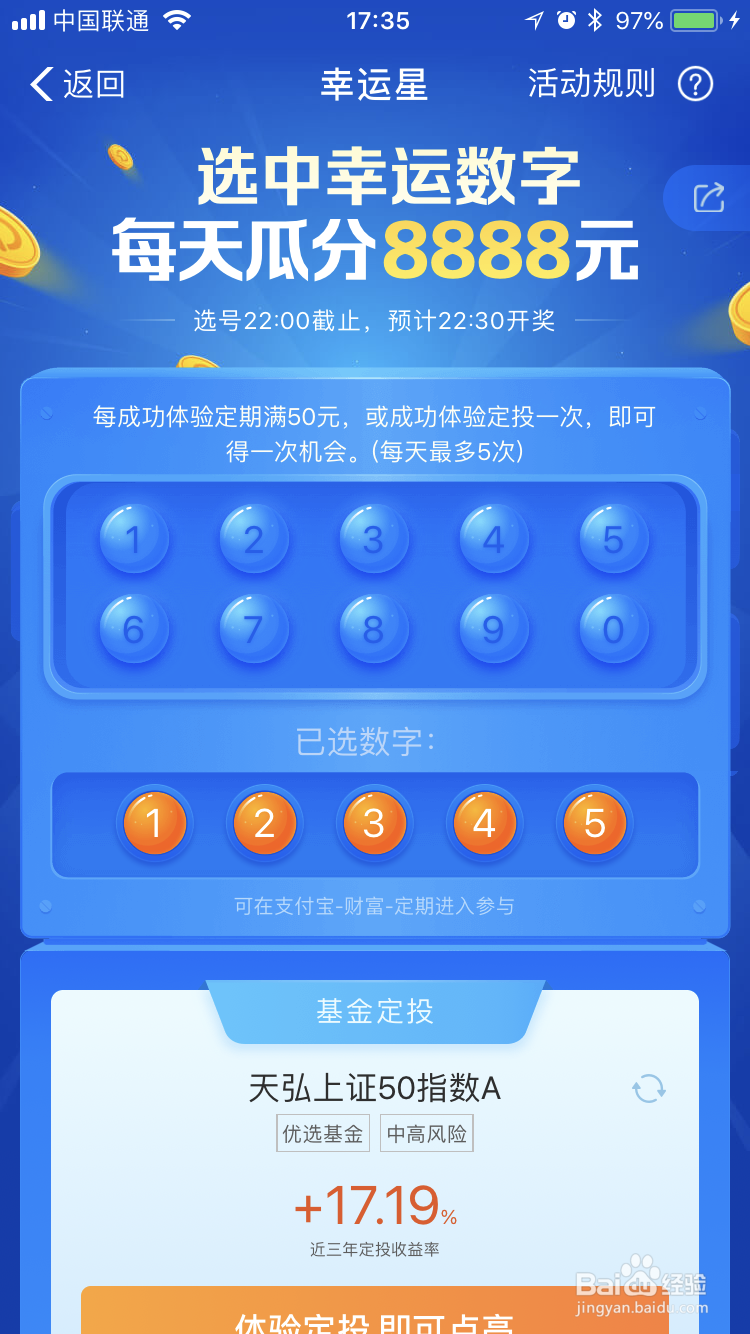Select the number 7 ball
This screenshot has height=1334, width=750.
[254, 629]
